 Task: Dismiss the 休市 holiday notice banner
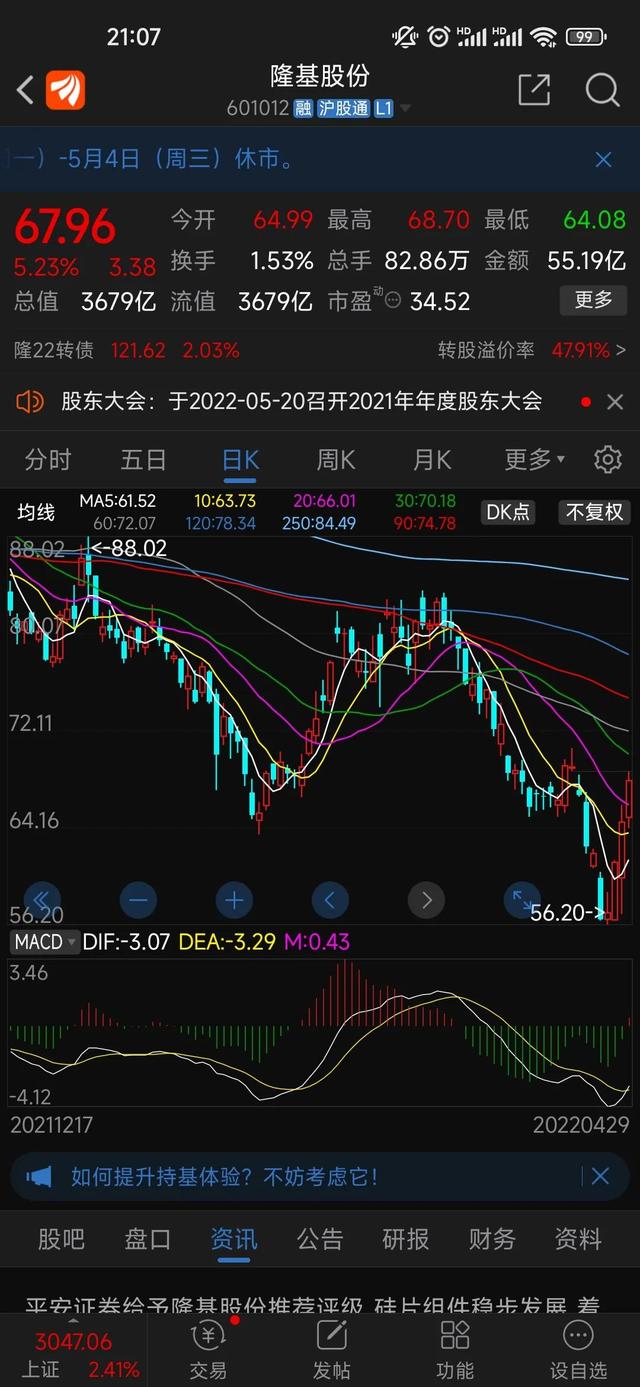pos(603,160)
